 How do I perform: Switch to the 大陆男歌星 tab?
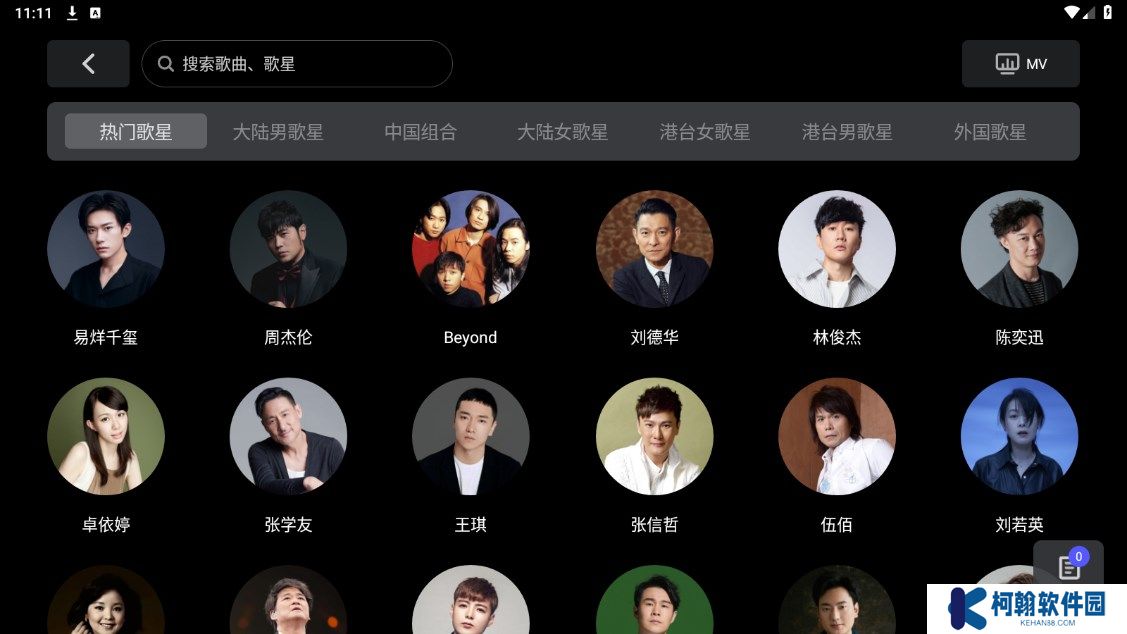pyautogui.click(x=278, y=131)
